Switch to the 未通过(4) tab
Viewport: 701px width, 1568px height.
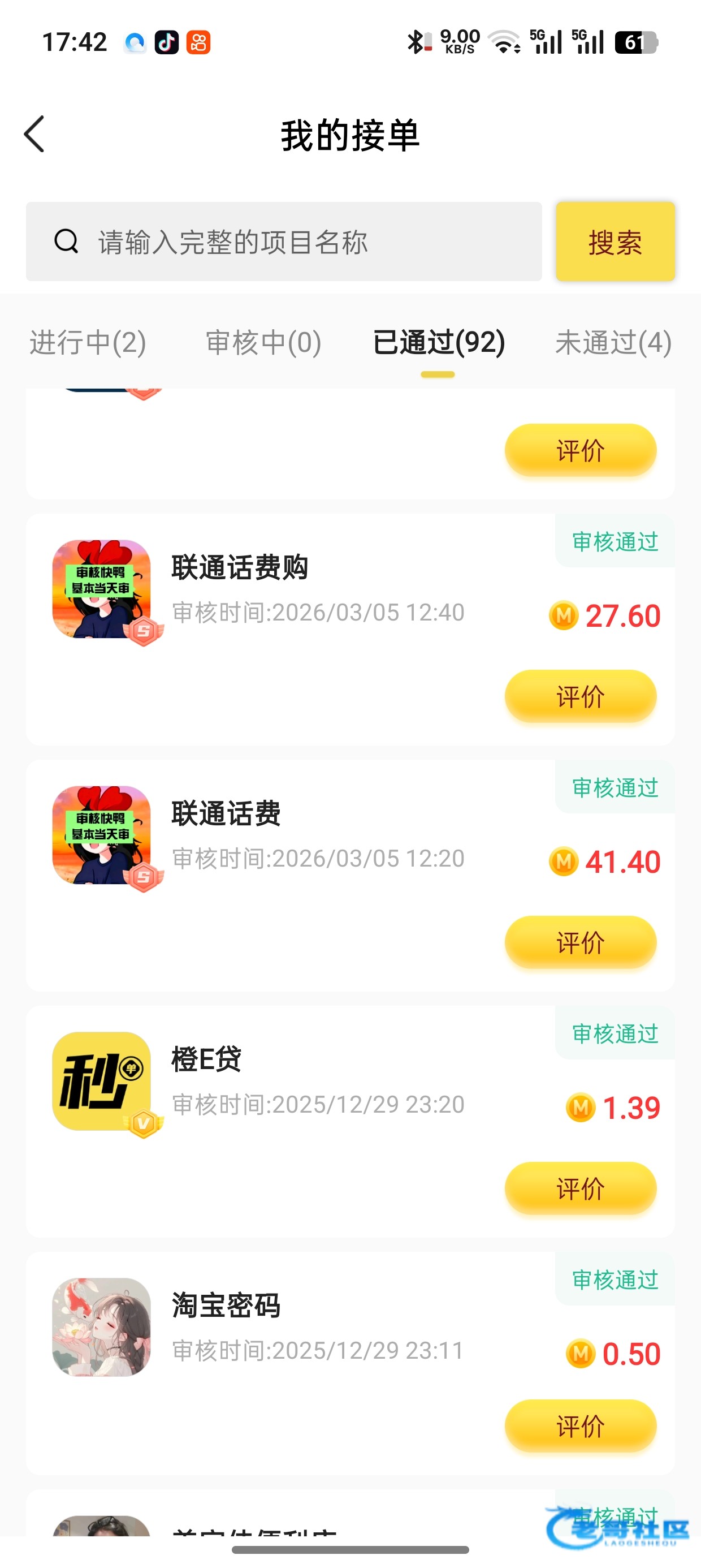tap(613, 342)
